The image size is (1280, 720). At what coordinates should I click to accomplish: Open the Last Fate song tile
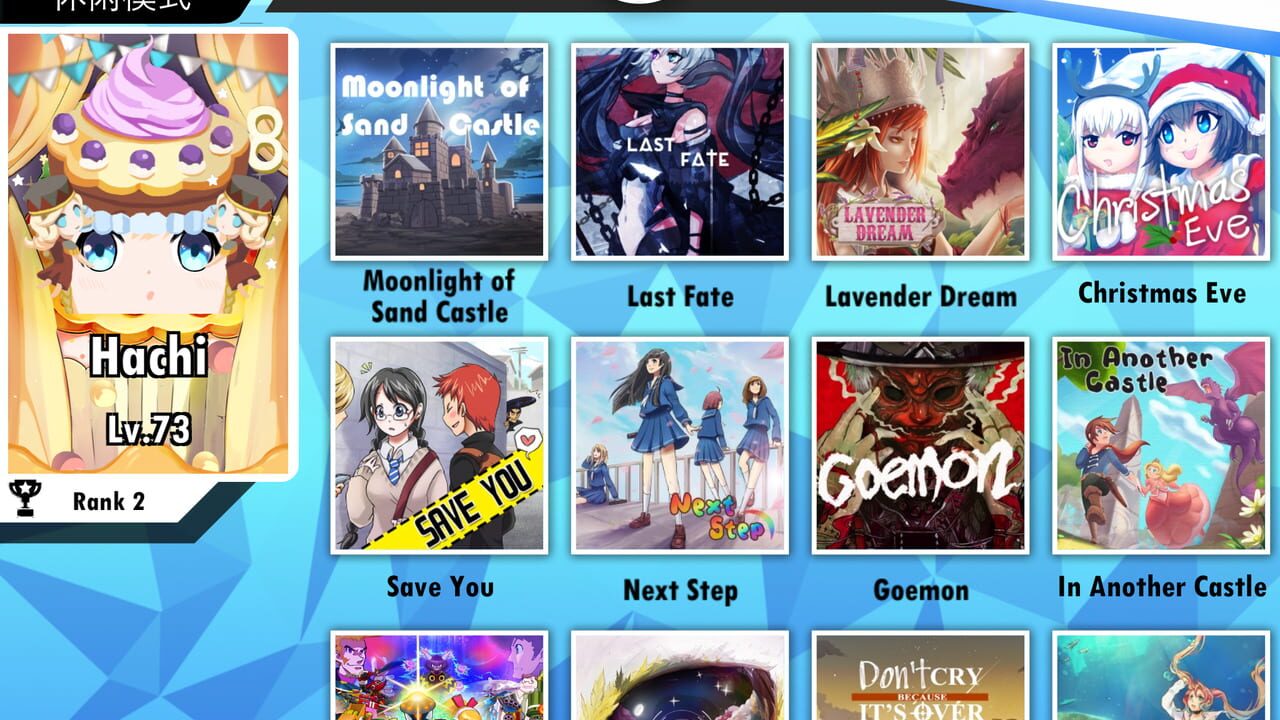pos(680,151)
